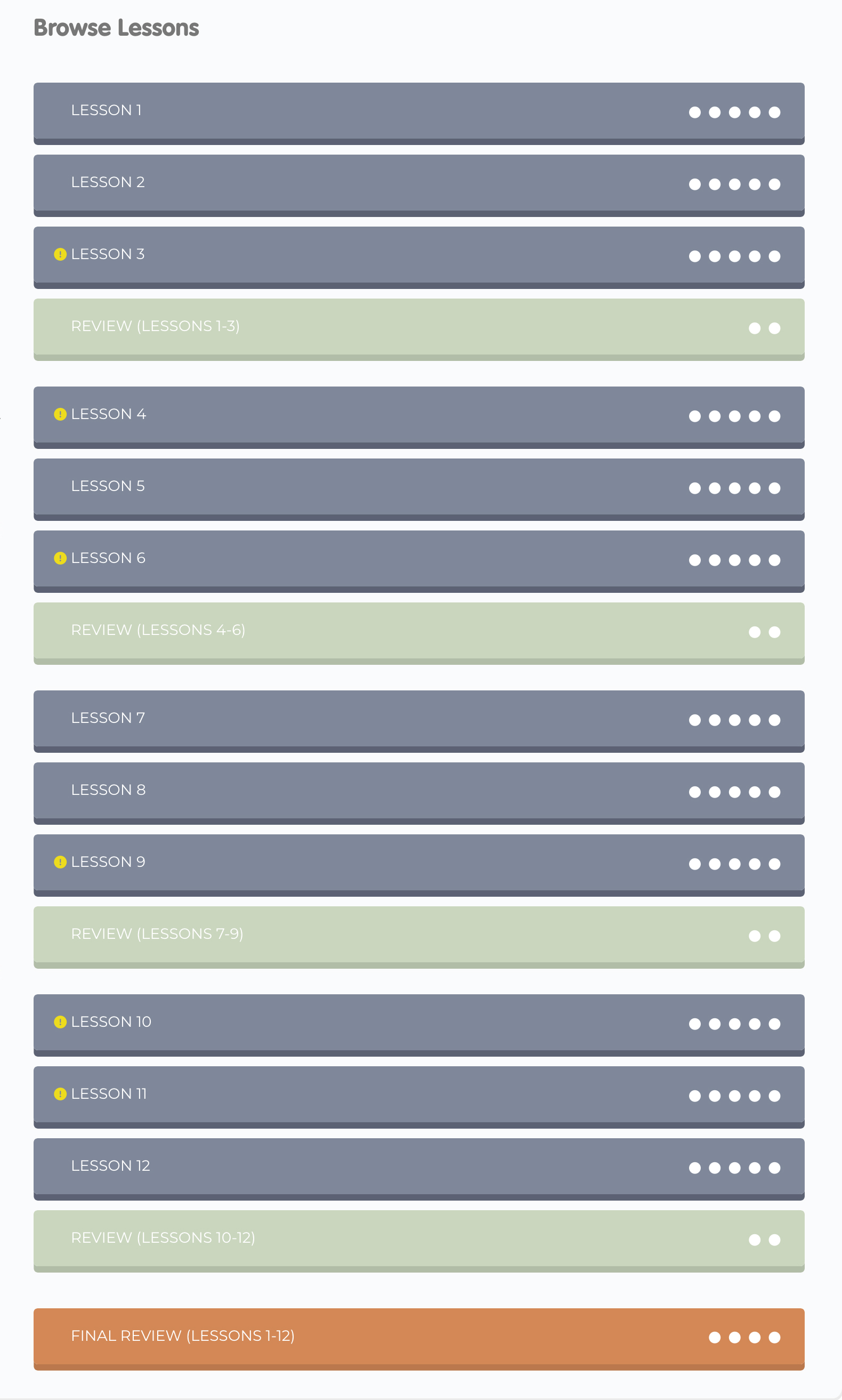
Task: Select Lesson 9
Action: pos(419,863)
